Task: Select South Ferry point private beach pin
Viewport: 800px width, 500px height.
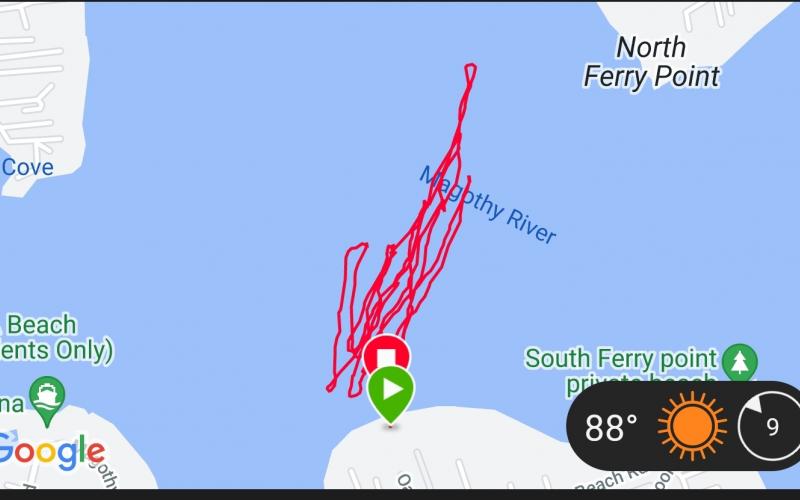Action: pos(739,361)
